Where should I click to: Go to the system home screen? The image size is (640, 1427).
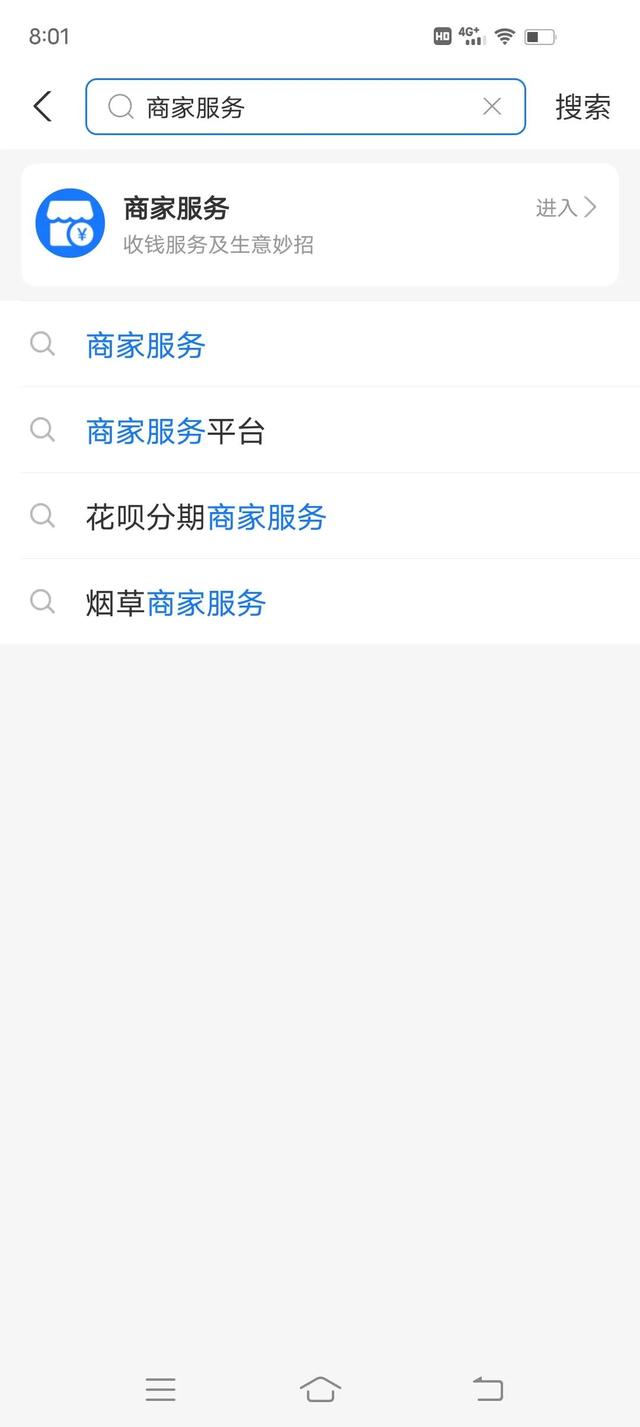320,1389
